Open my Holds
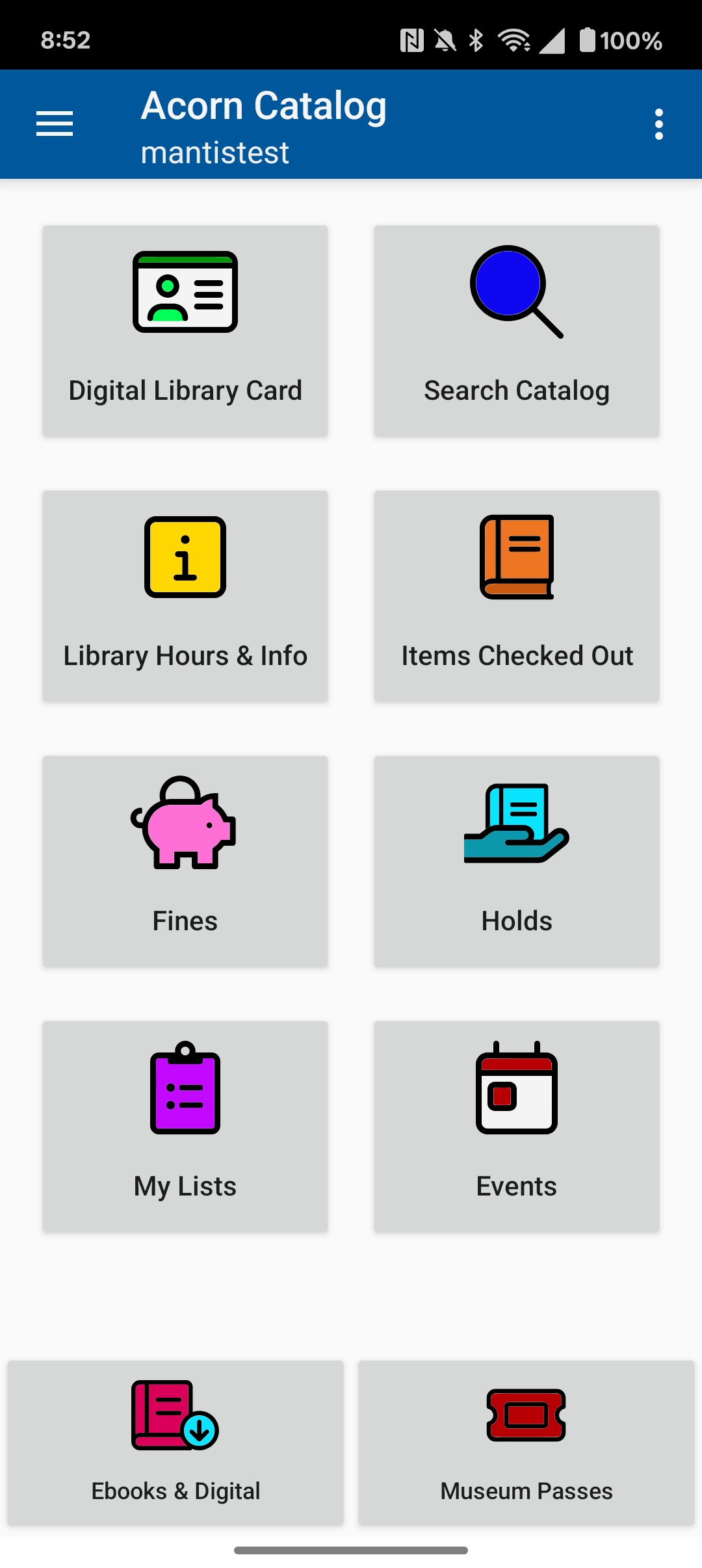This screenshot has height=1568, width=702. (x=517, y=861)
